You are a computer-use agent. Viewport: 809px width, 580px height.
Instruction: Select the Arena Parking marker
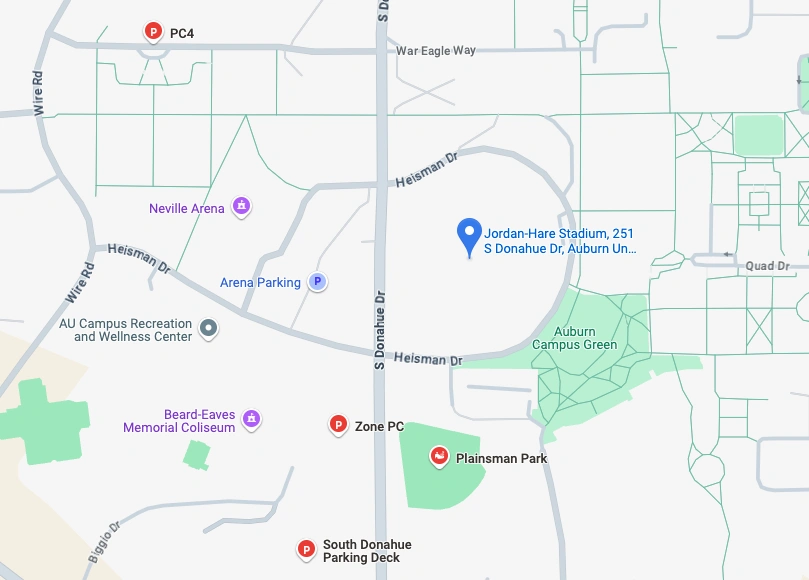pyautogui.click(x=317, y=282)
